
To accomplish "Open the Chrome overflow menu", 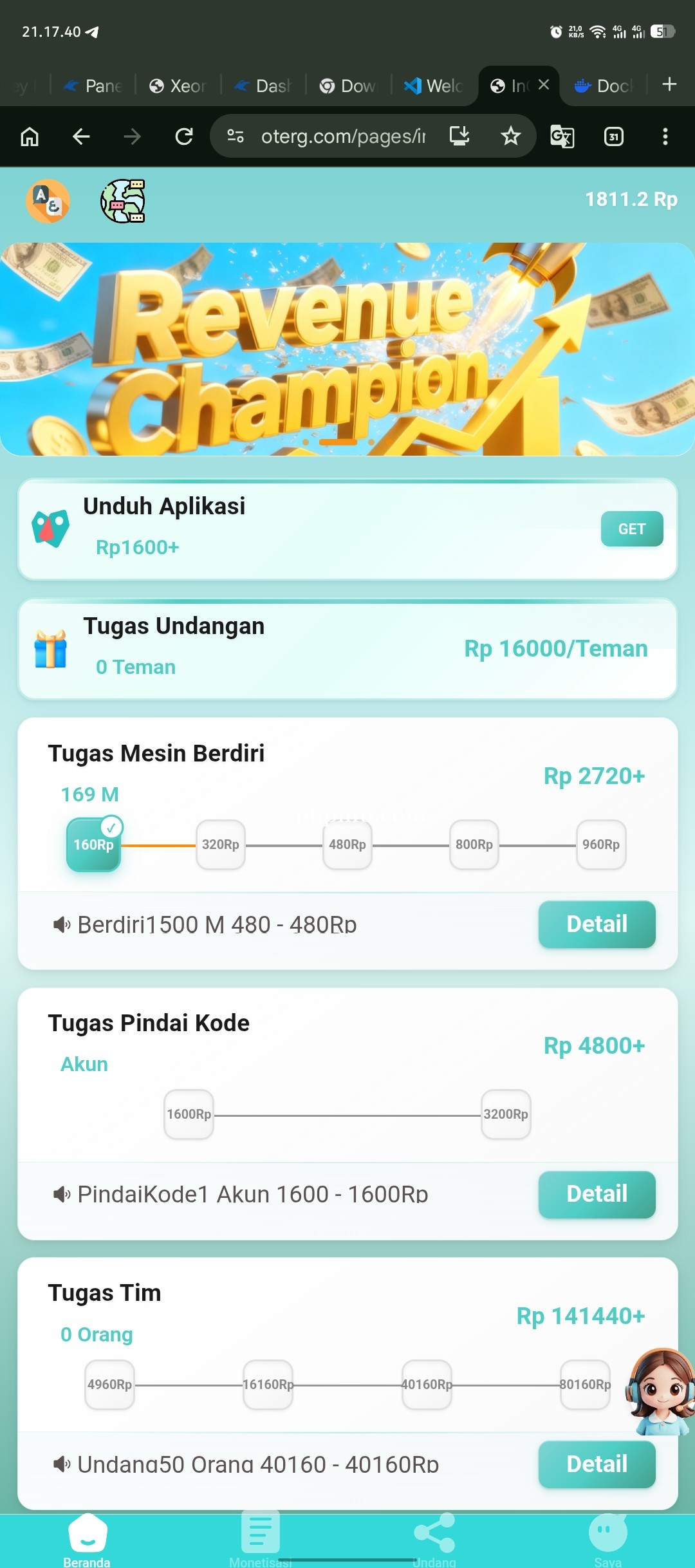I will pos(666,136).
